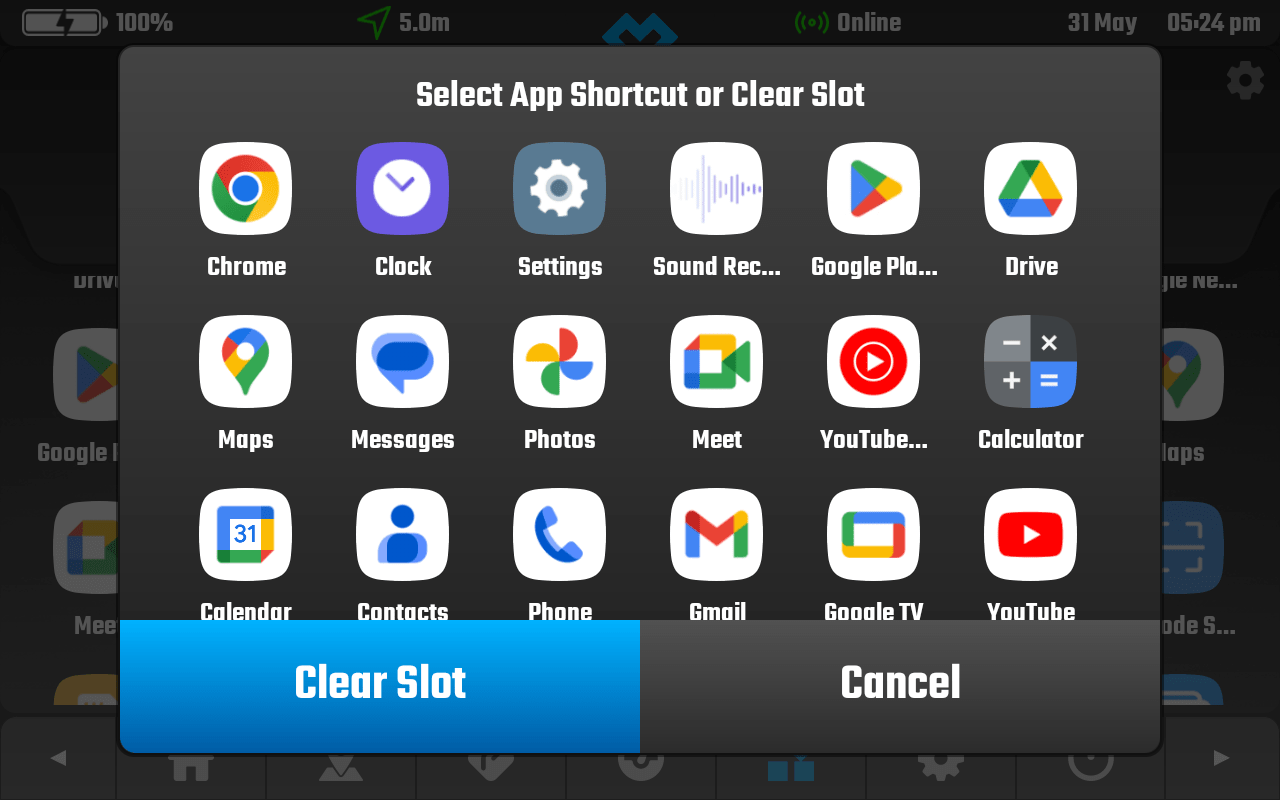Pick Maps as the shortcut
The height and width of the screenshot is (800, 1280).
pos(245,362)
